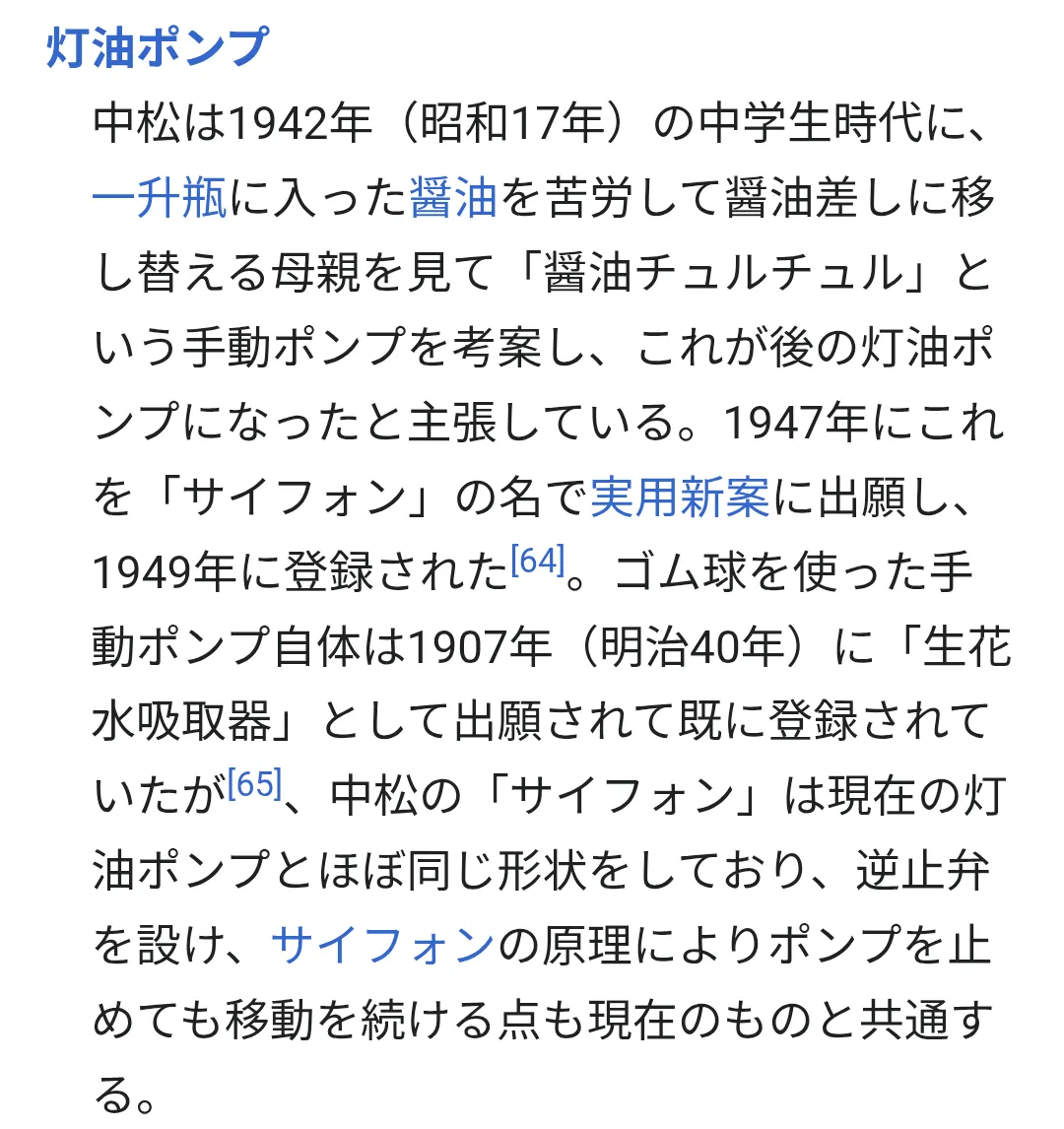The image size is (1064, 1129).
Task: Follow the 実用新案 link
Action: [x=679, y=497]
